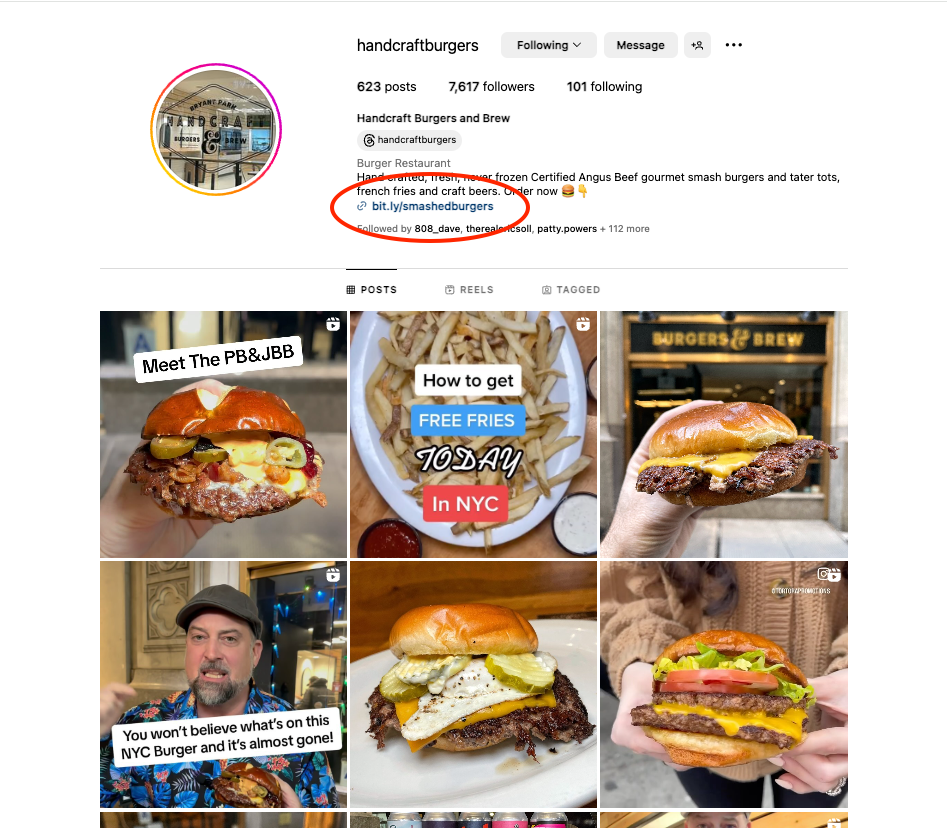Open the bit.ly/smashedburgers link
947x828 pixels.
[x=432, y=206]
